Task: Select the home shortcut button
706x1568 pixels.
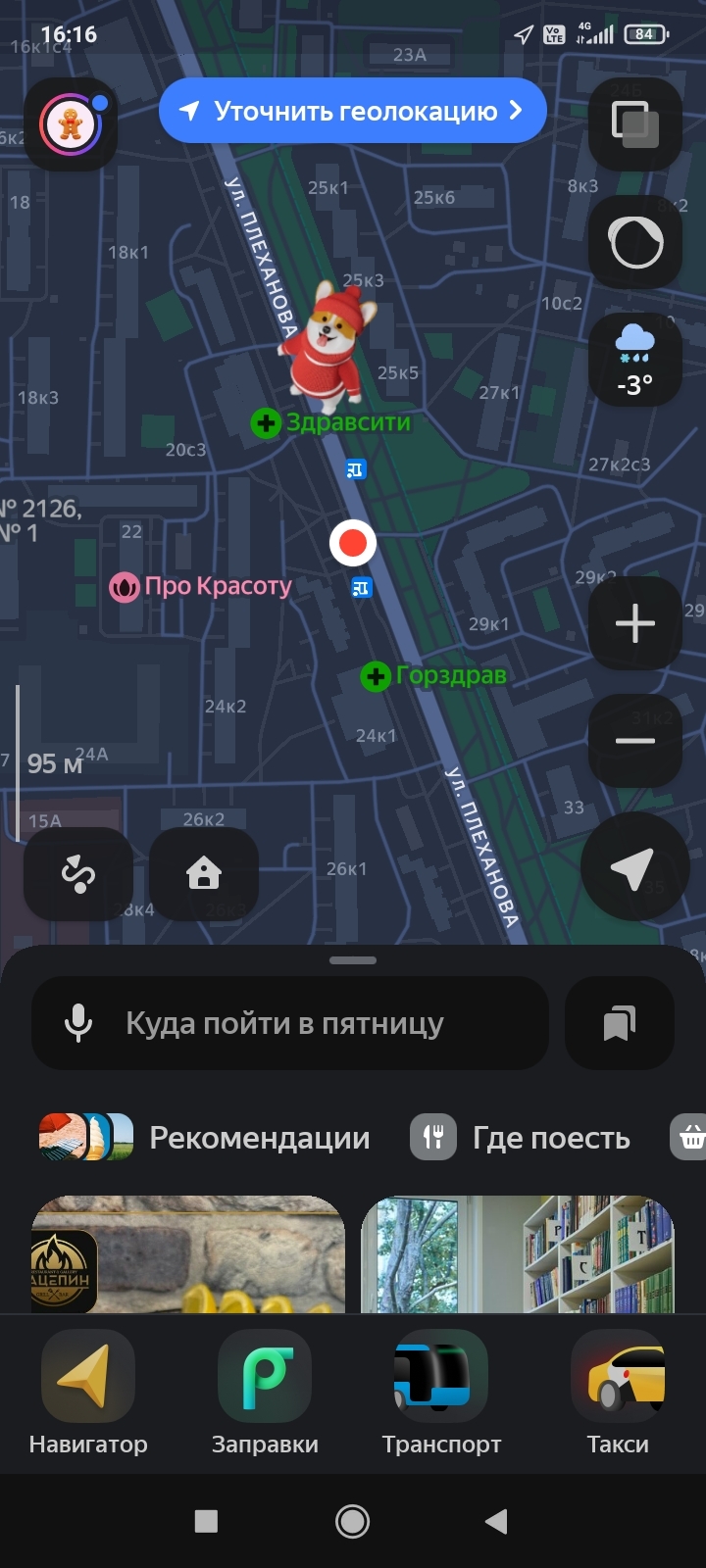Action: click(x=204, y=873)
